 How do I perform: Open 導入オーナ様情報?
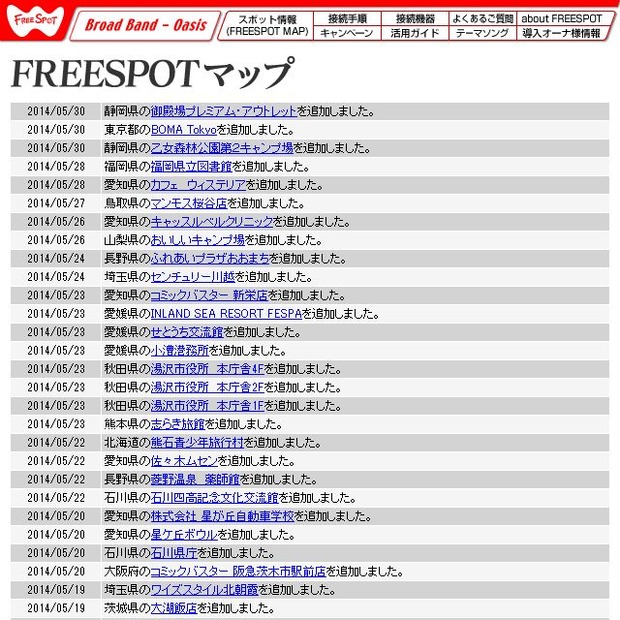pos(561,33)
